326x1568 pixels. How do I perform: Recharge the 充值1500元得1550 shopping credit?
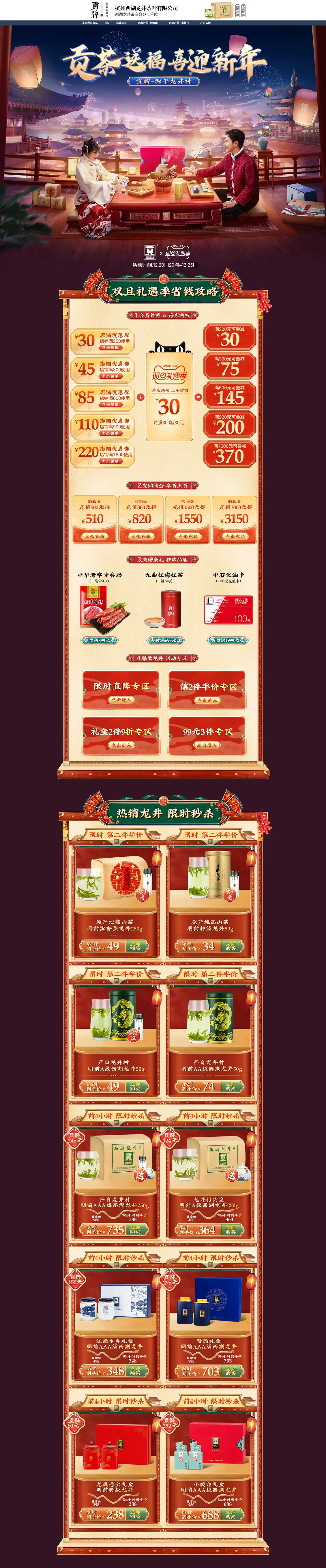188,536
